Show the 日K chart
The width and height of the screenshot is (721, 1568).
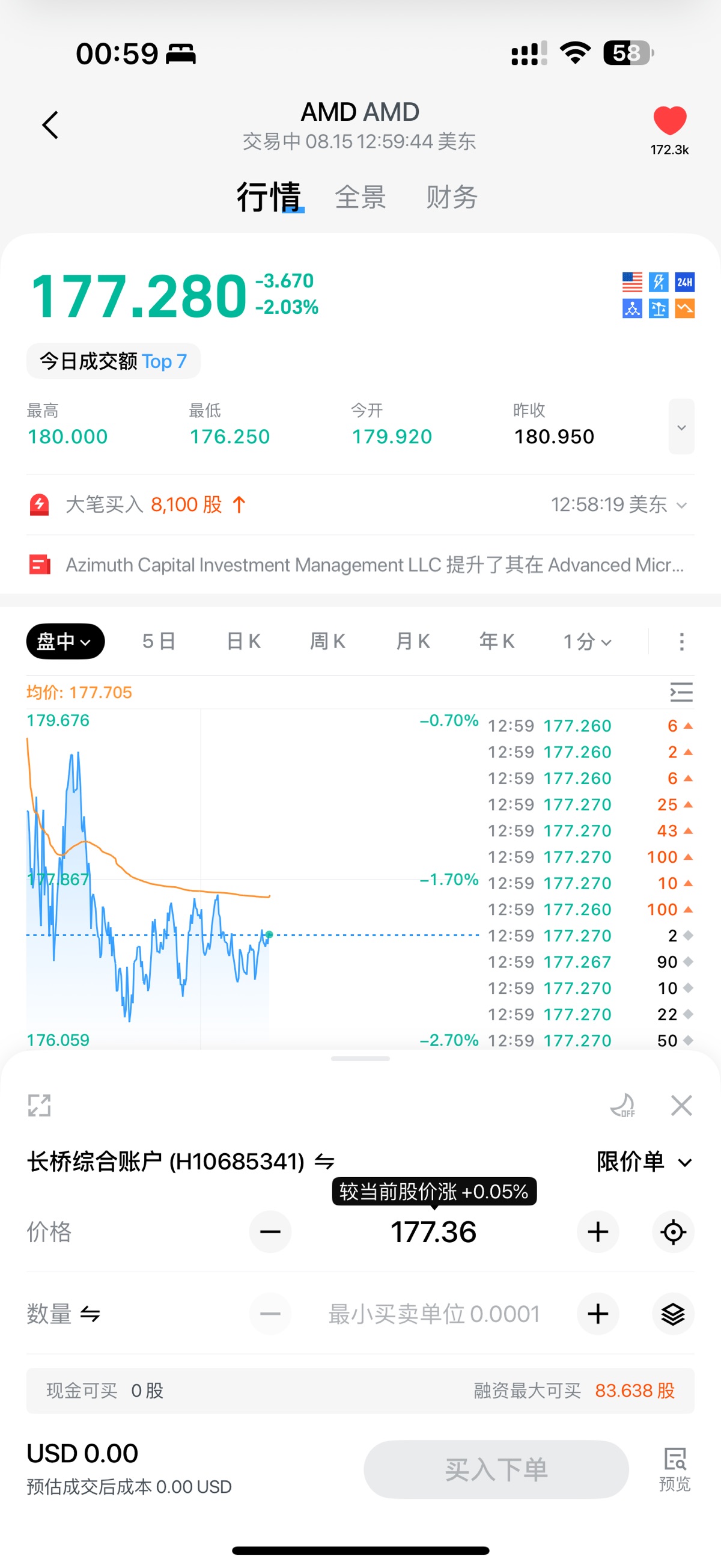click(243, 642)
